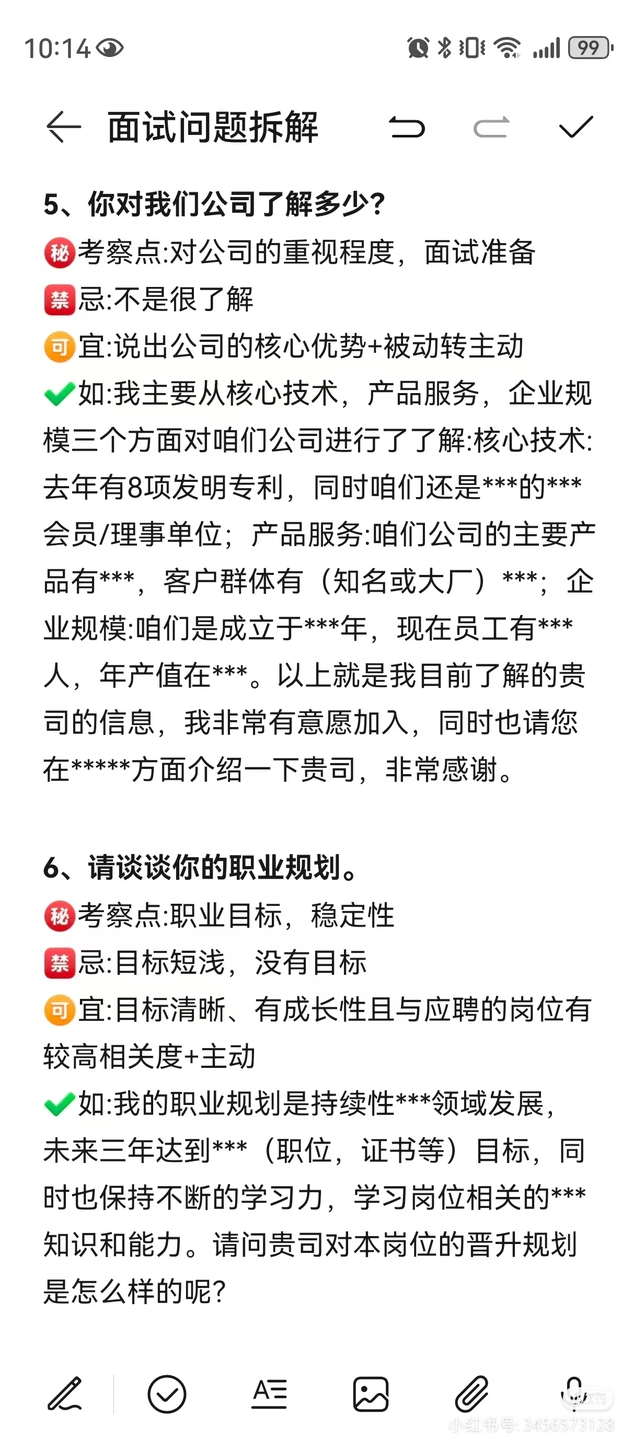Open the handwriting pen tool
This screenshot has height=1451, width=639.
point(65,1393)
